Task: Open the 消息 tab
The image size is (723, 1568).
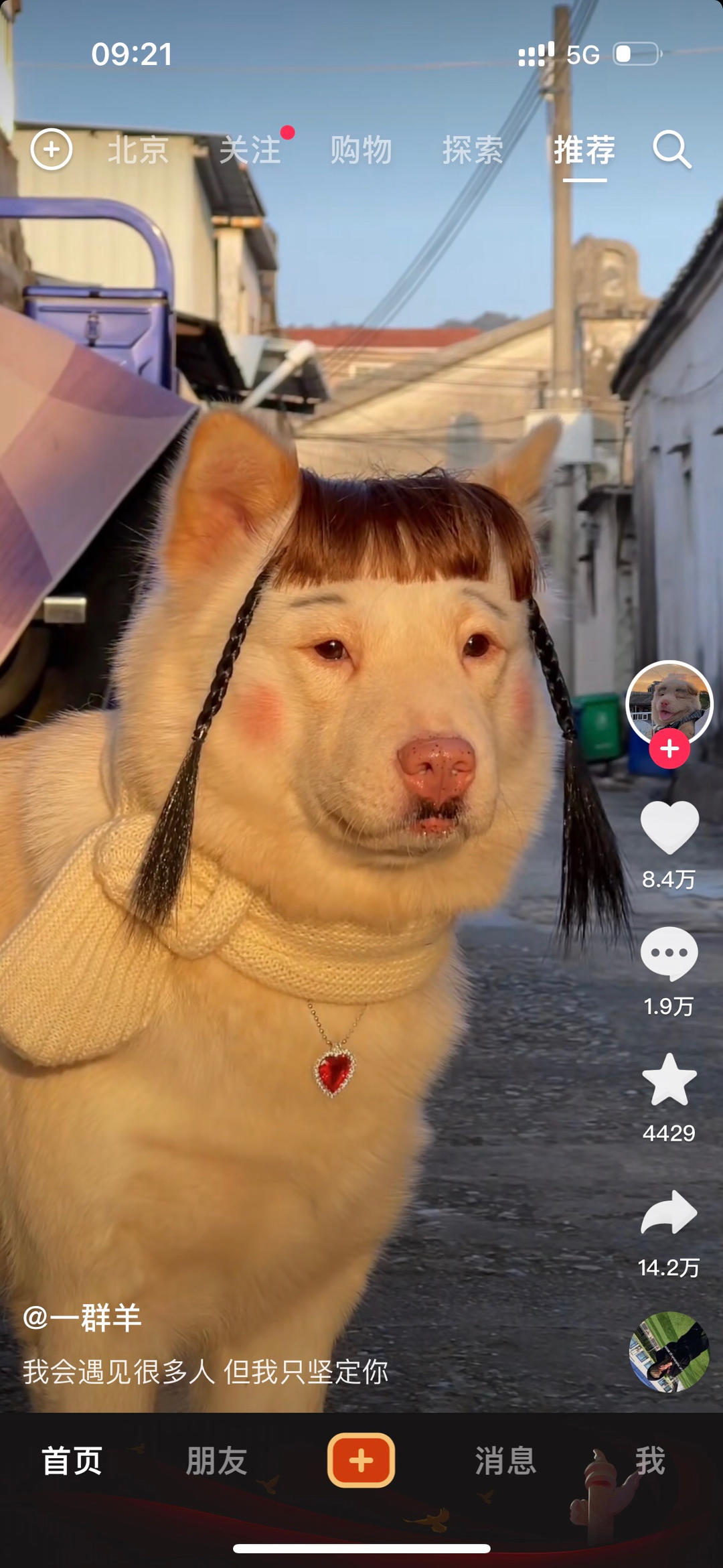Action: click(x=505, y=1461)
